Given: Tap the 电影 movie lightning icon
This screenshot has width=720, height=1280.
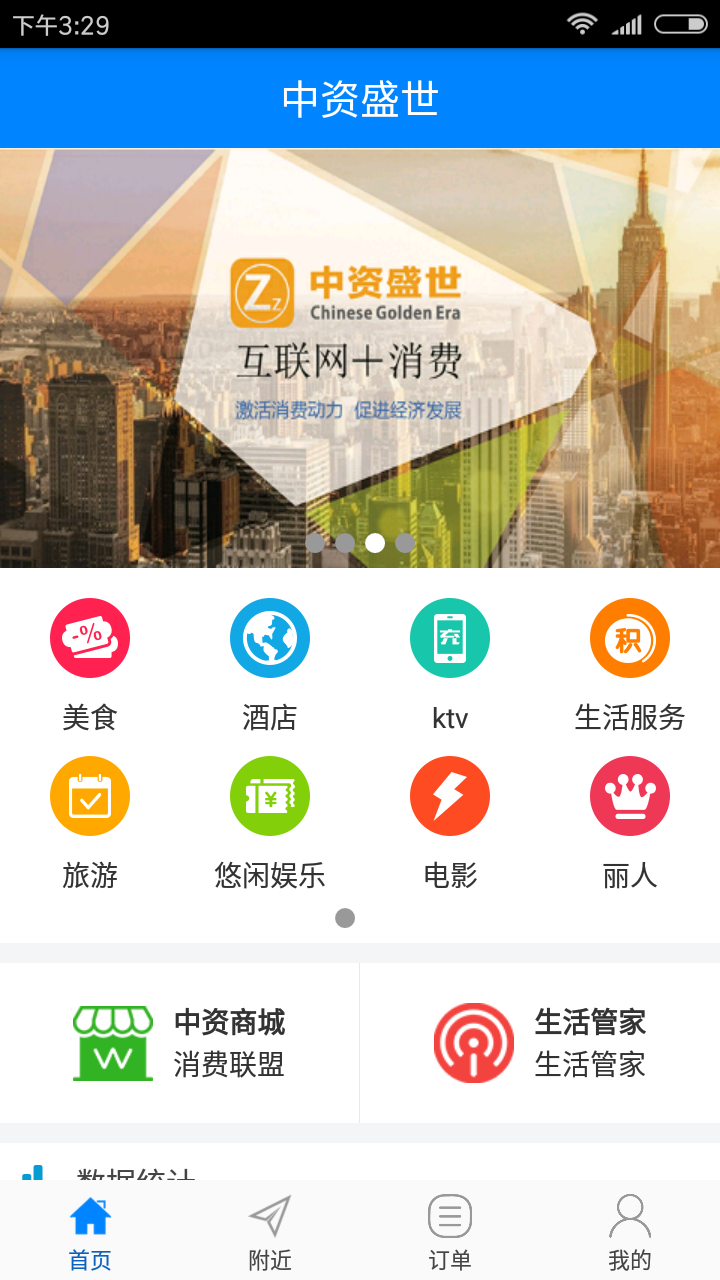Looking at the screenshot, I should pos(449,795).
